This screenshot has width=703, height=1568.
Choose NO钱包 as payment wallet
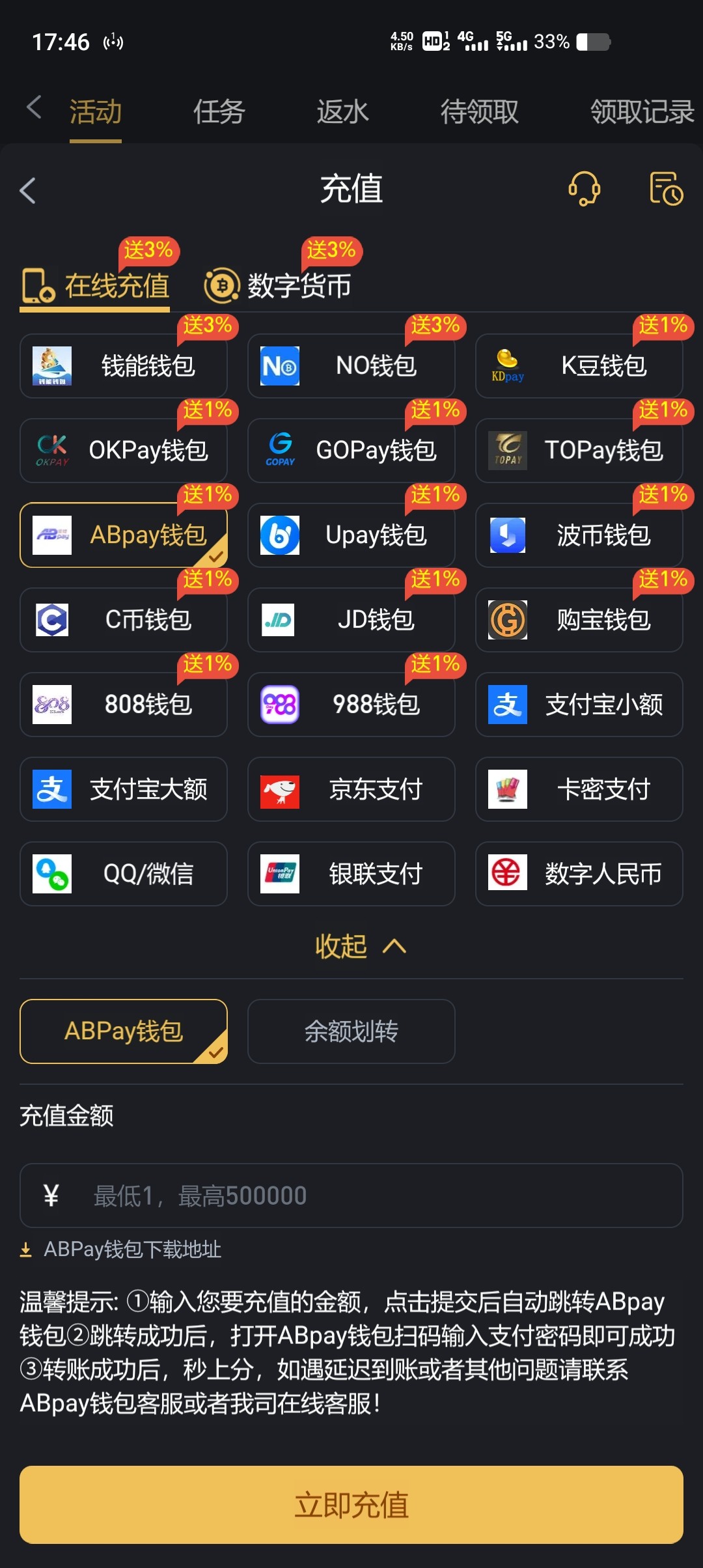(x=351, y=366)
